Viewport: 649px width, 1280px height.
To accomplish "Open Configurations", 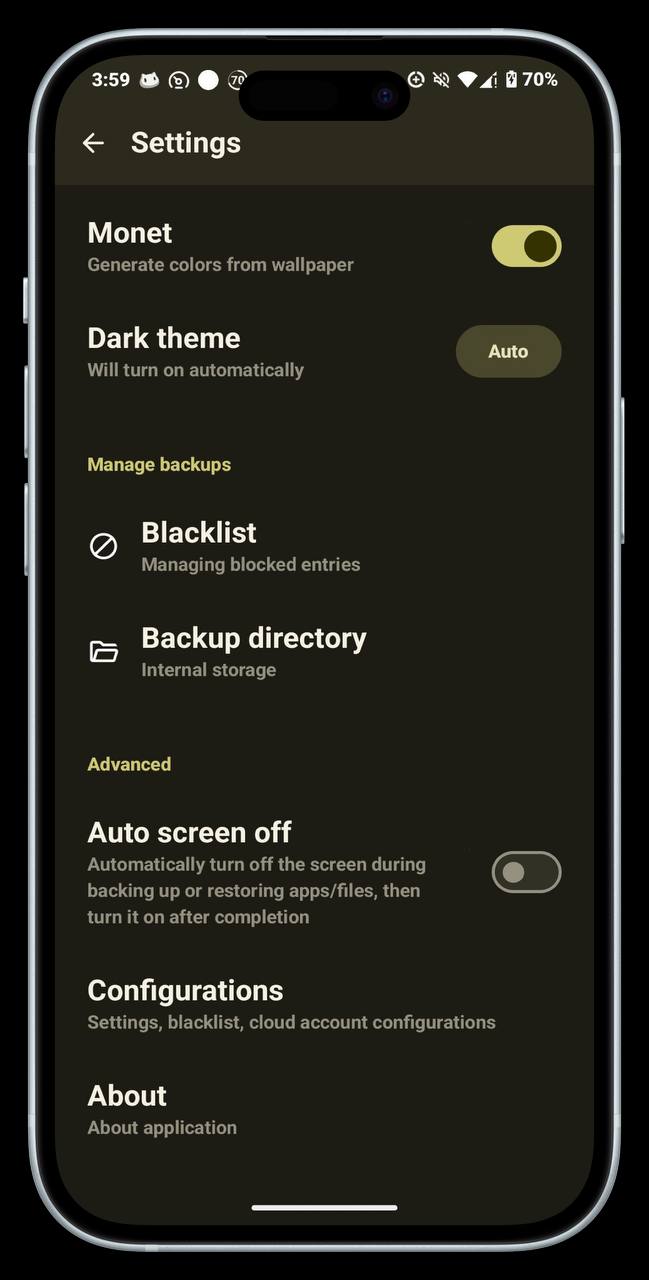I will coord(290,1004).
